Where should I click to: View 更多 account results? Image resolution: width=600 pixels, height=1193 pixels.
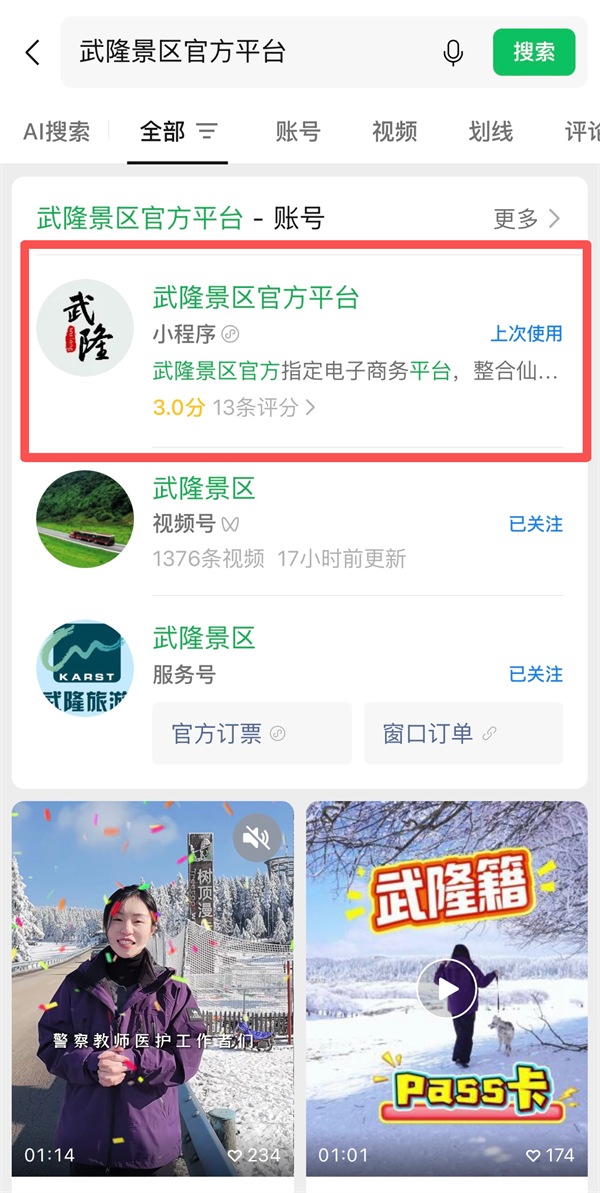pyautogui.click(x=526, y=218)
